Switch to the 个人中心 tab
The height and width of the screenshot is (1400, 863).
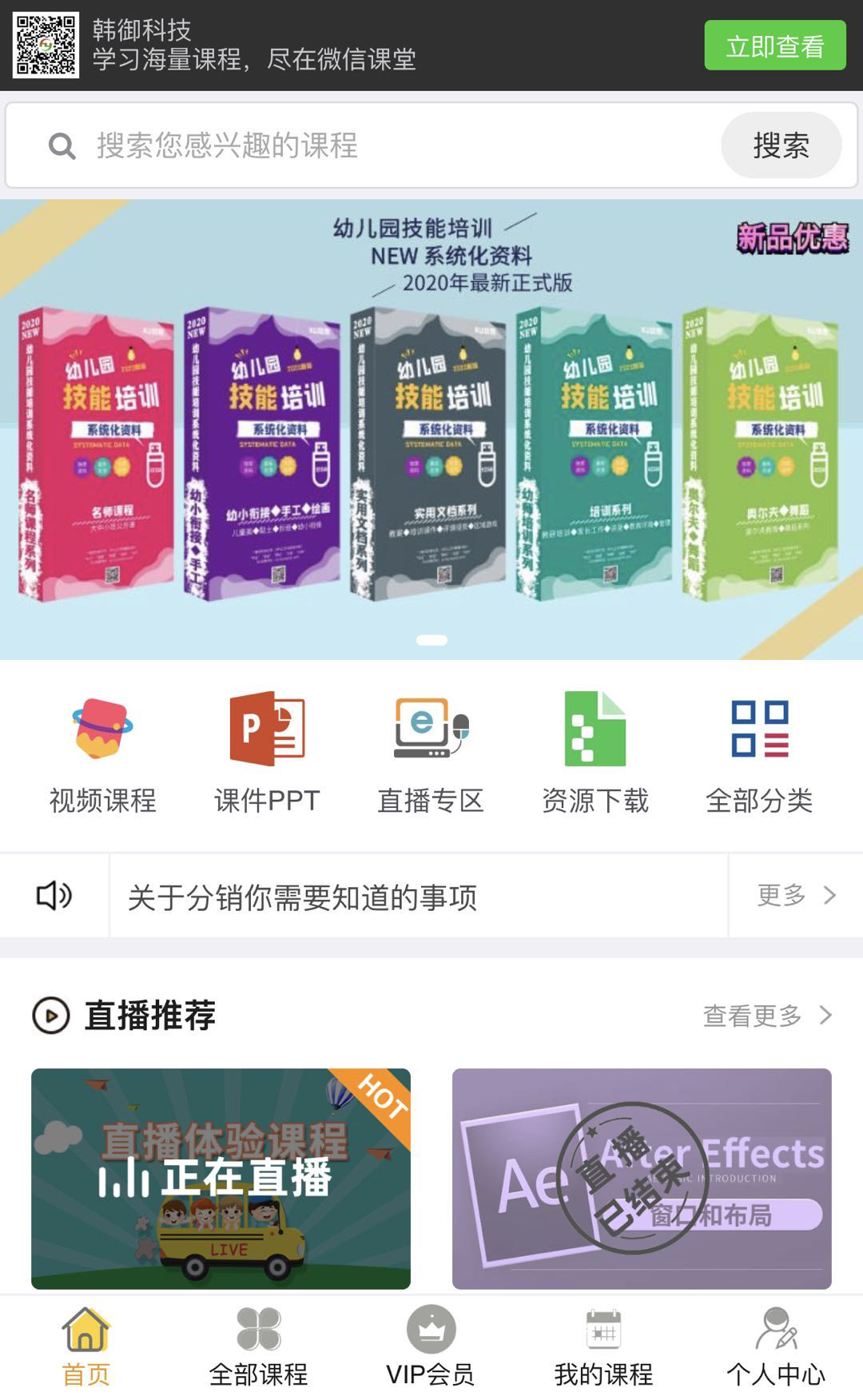[775, 1347]
